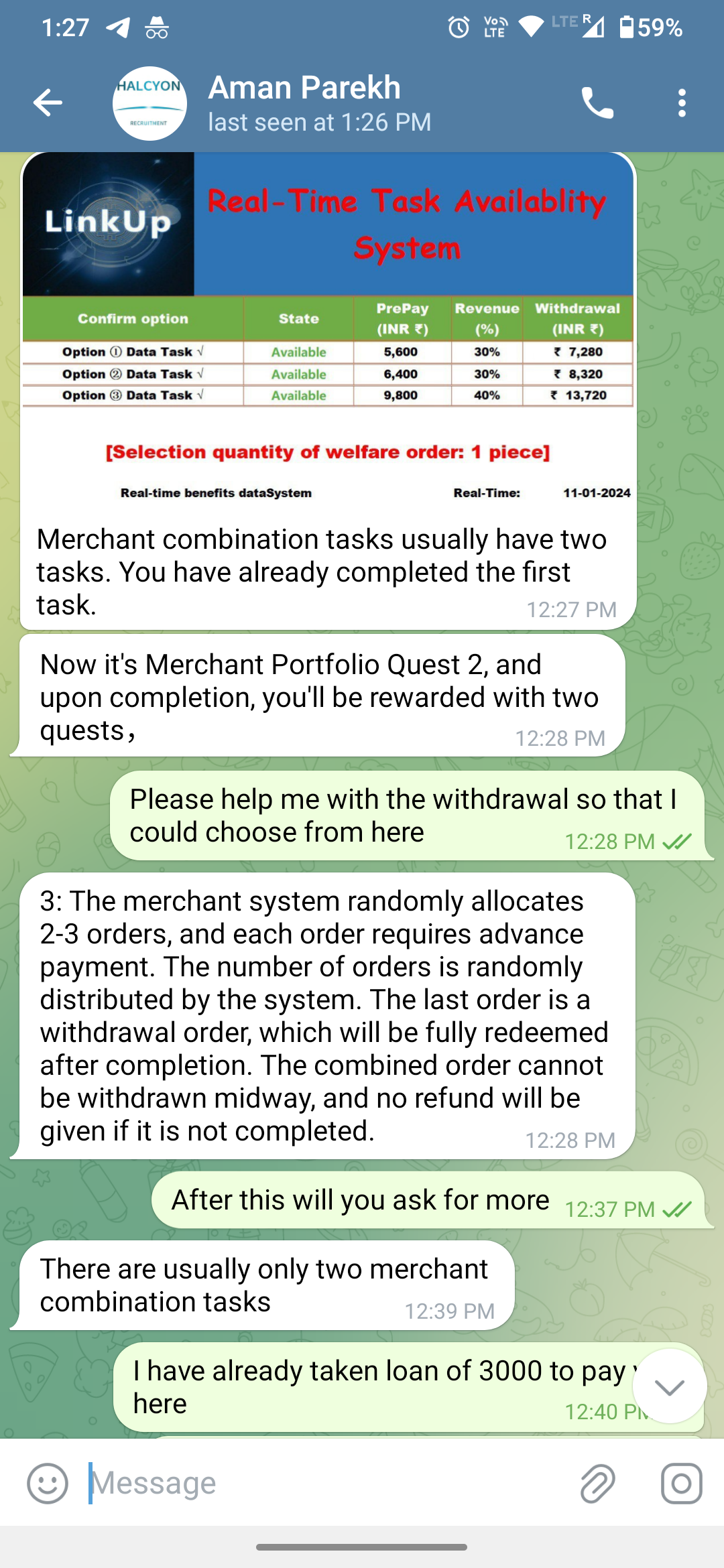Image resolution: width=724 pixels, height=1568 pixels.
Task: Open the three-dot overflow menu
Action: (682, 103)
